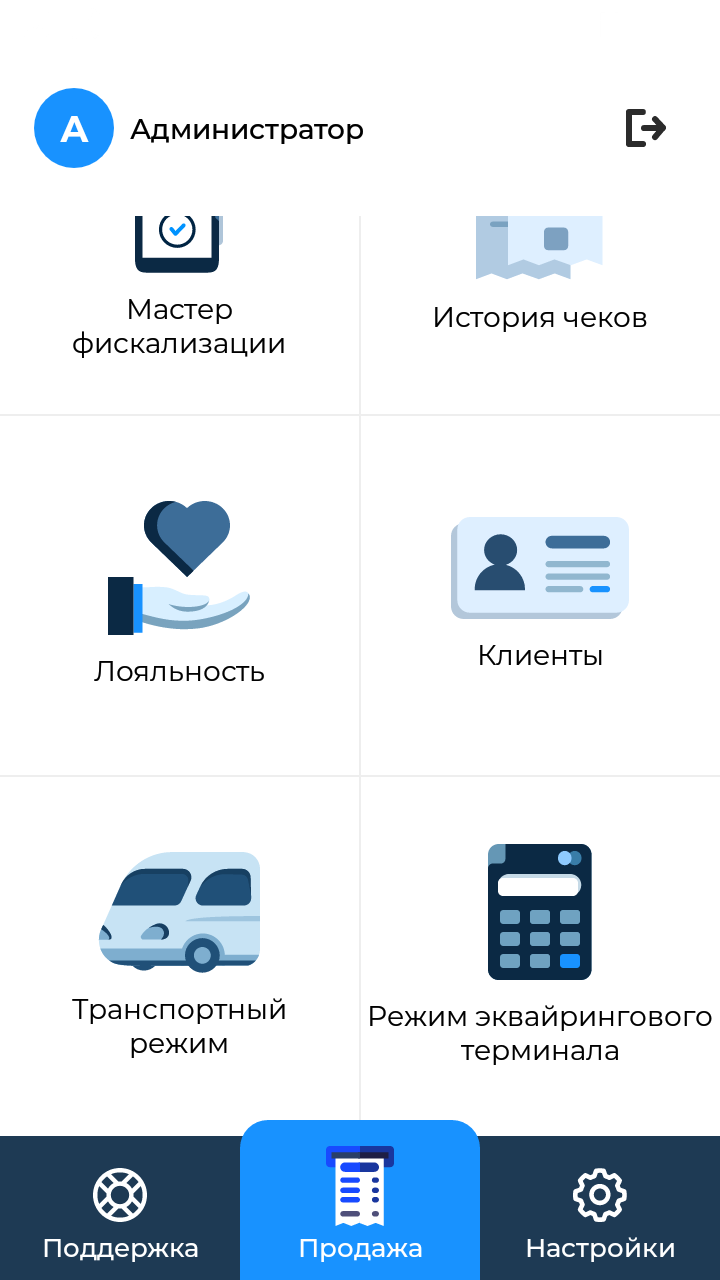Open the Клиенты section

click(540, 596)
